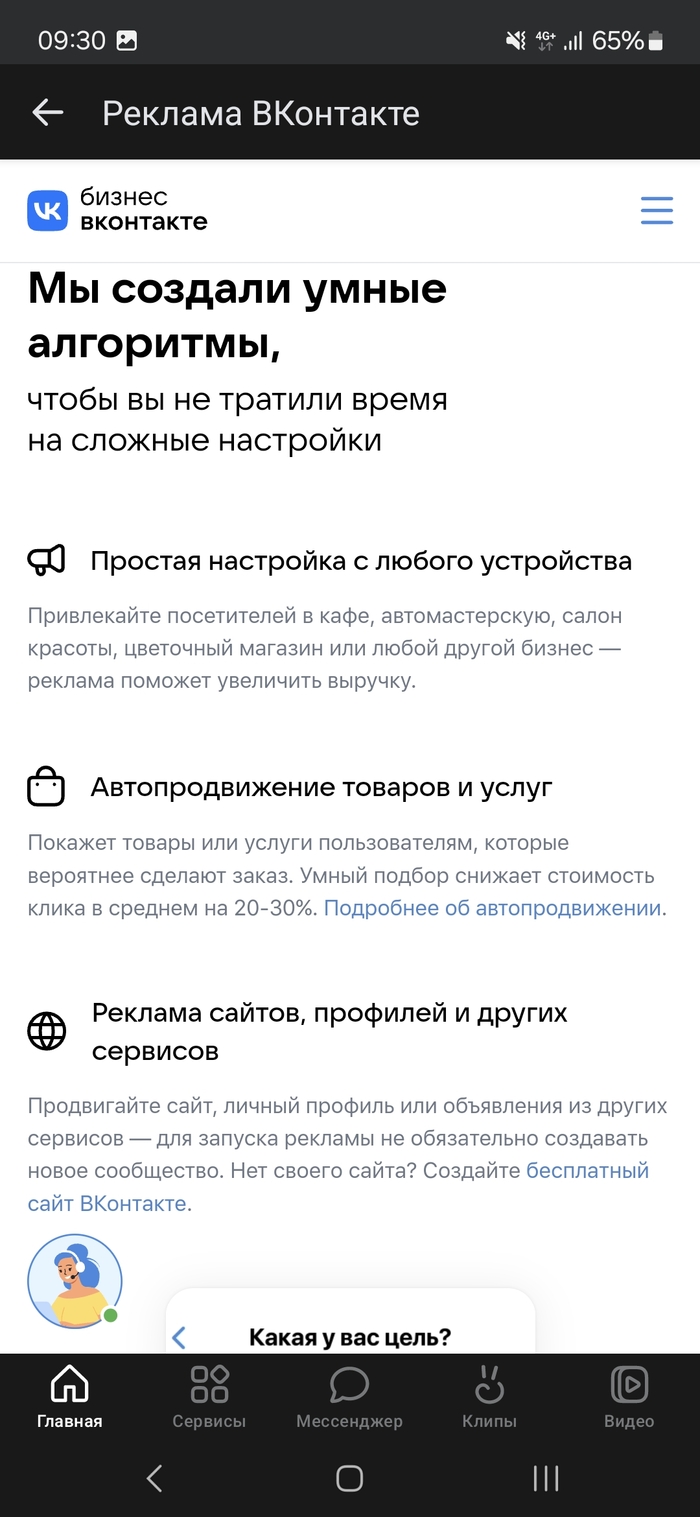Open Подробнее об автопродвижении link
The width and height of the screenshot is (700, 1517).
(493, 908)
